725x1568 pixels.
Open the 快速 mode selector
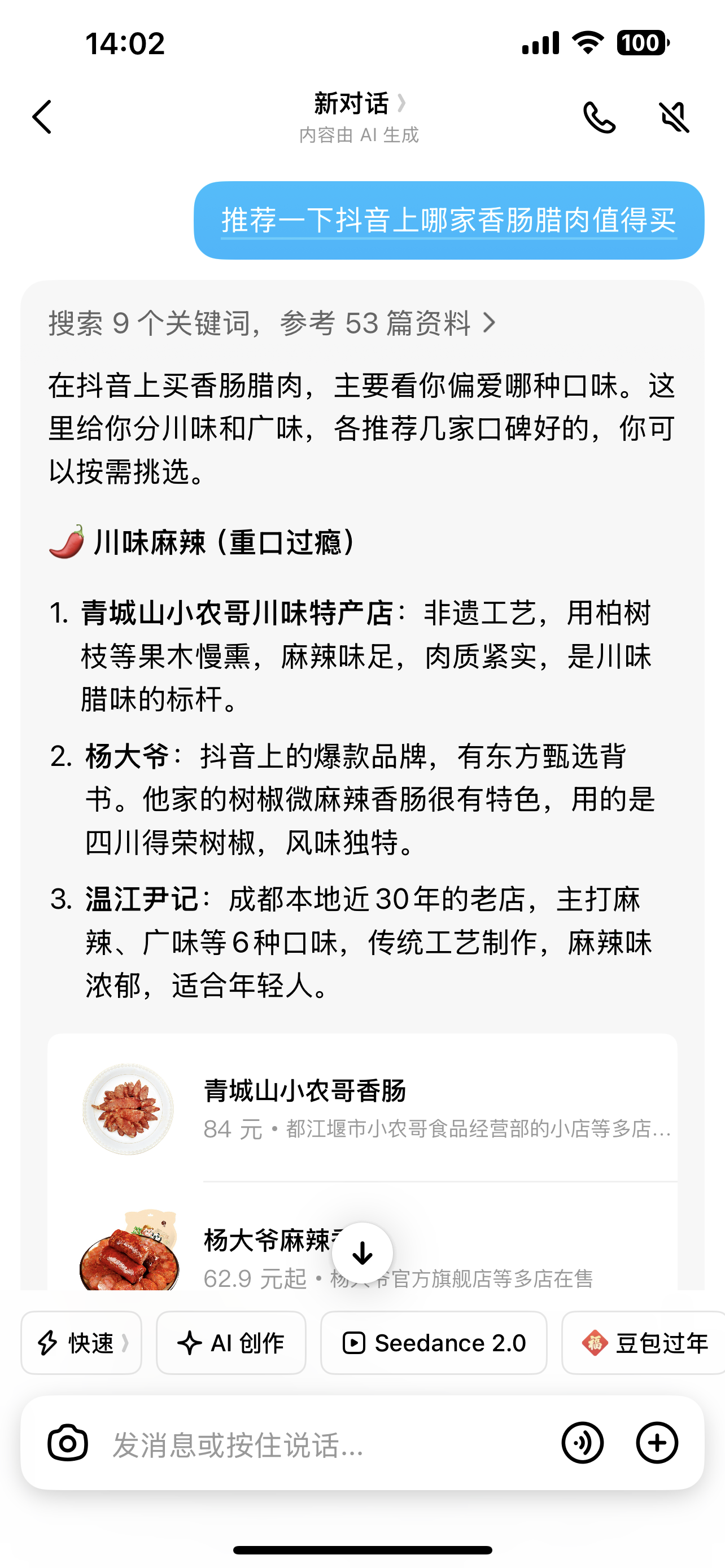(81, 1342)
